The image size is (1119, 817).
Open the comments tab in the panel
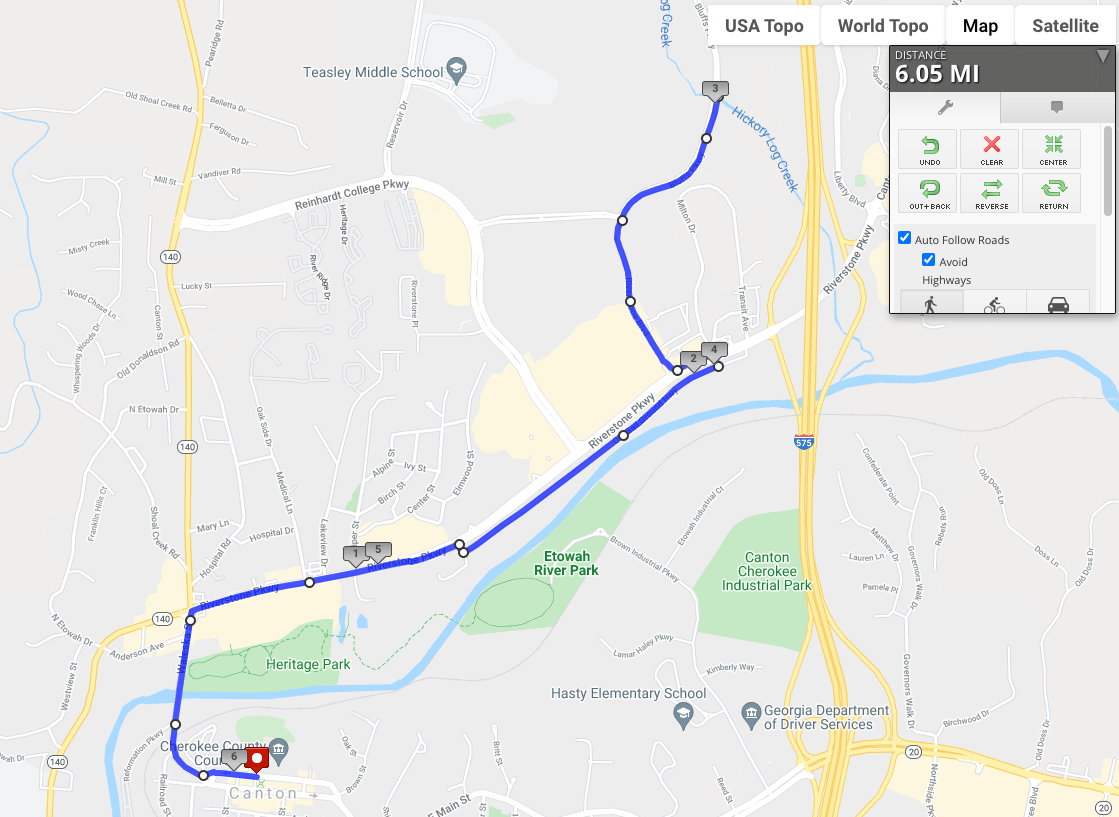[1056, 108]
